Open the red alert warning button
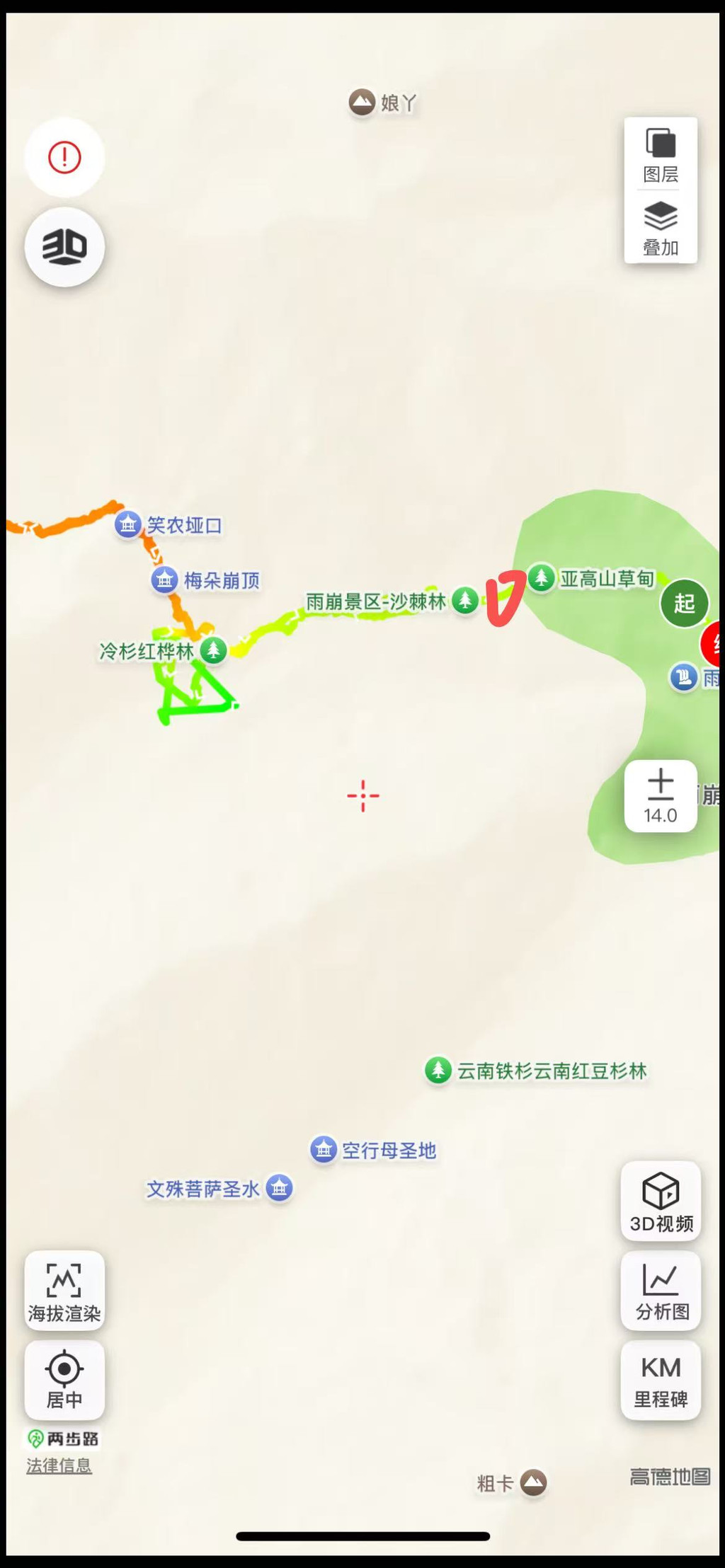The width and height of the screenshot is (725, 1568). click(x=64, y=157)
